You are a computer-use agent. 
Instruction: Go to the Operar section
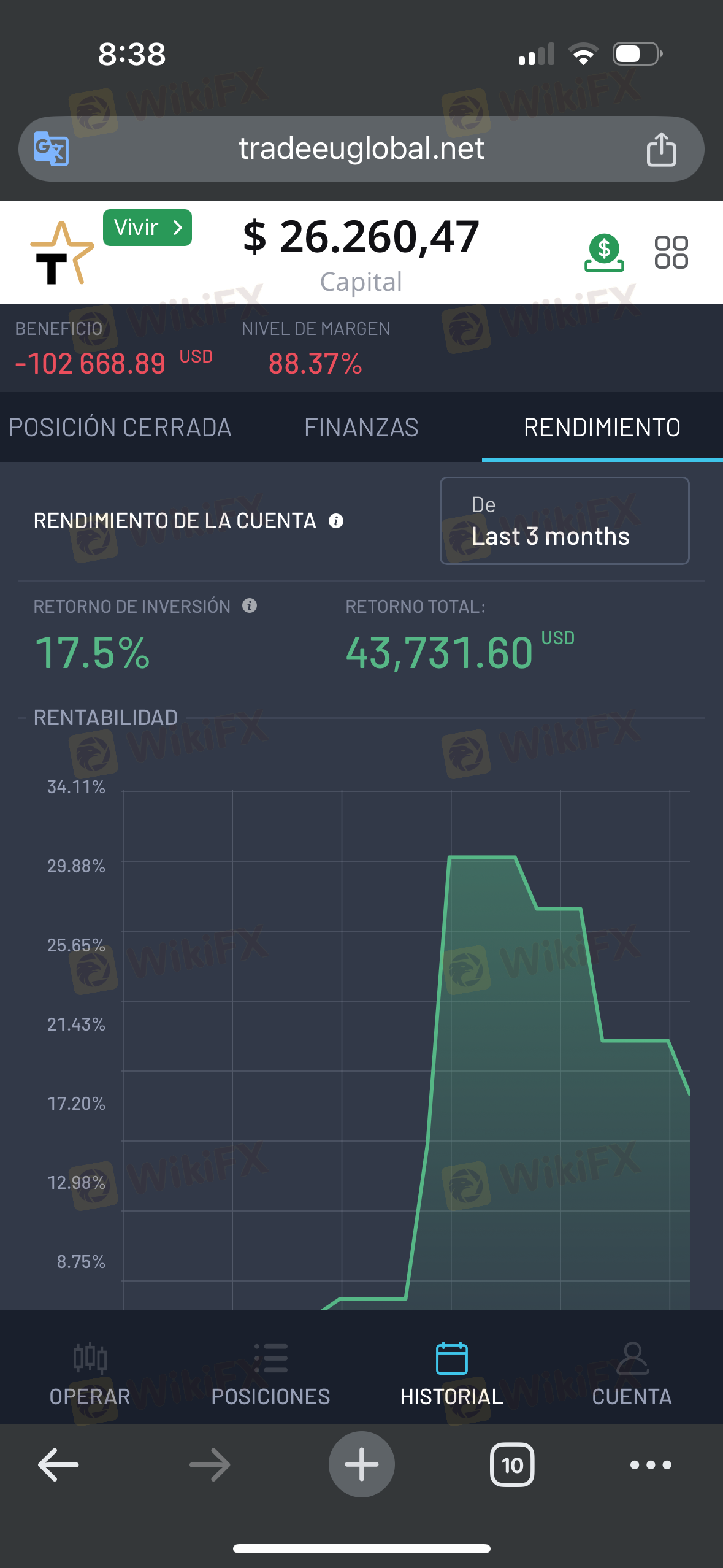pyautogui.click(x=90, y=1374)
